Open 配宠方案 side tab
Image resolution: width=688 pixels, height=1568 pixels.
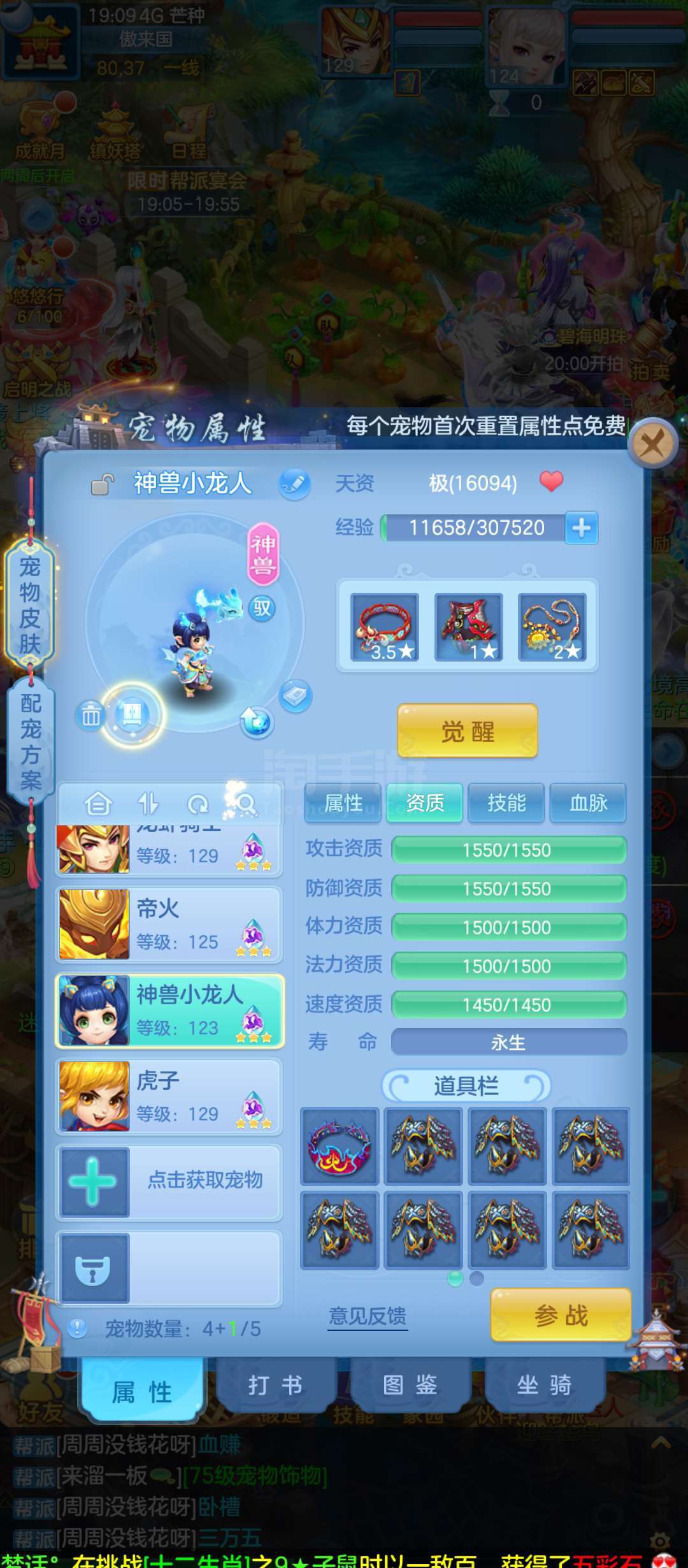[x=31, y=741]
